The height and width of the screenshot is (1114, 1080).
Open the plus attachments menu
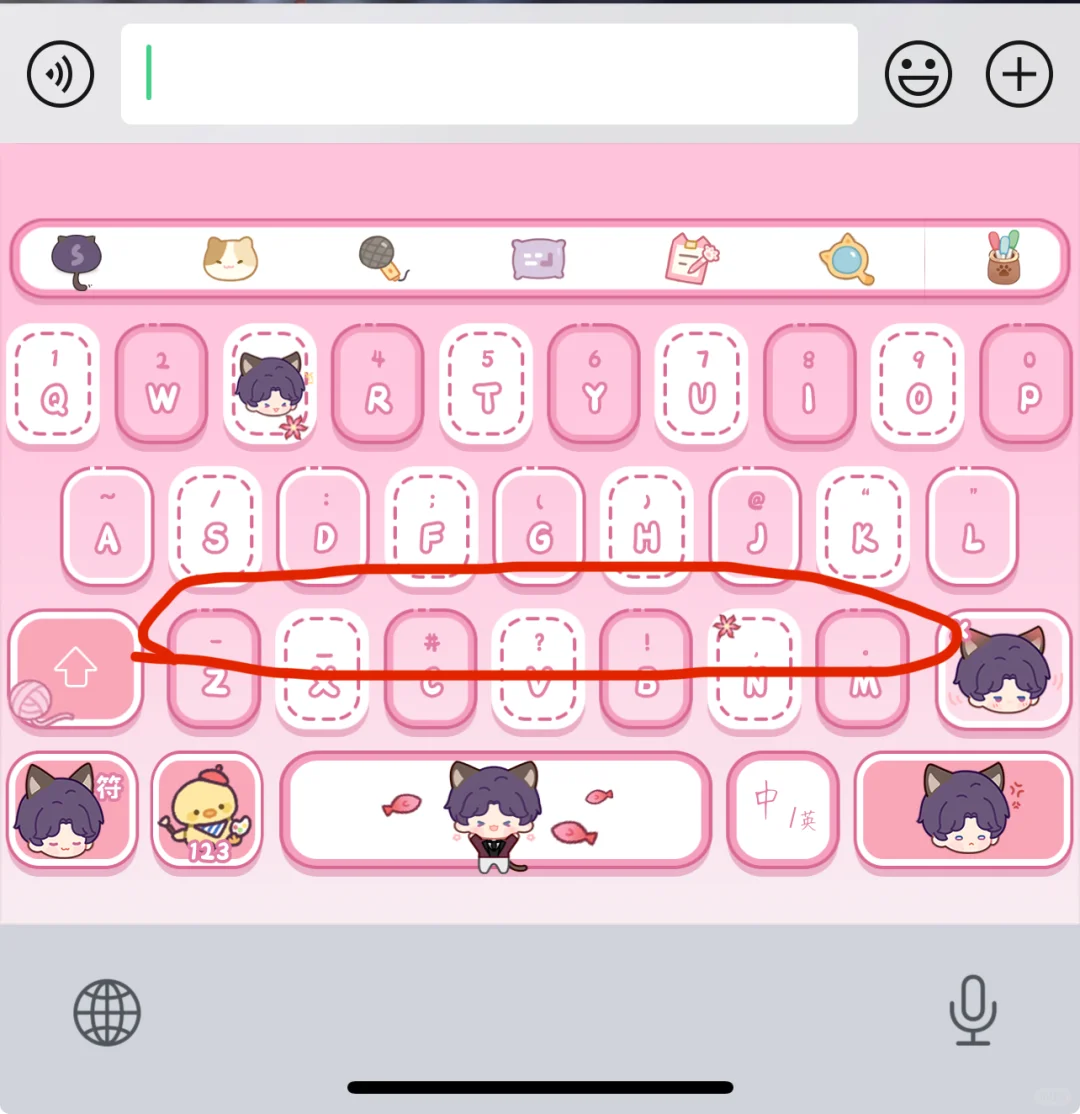click(x=1019, y=74)
